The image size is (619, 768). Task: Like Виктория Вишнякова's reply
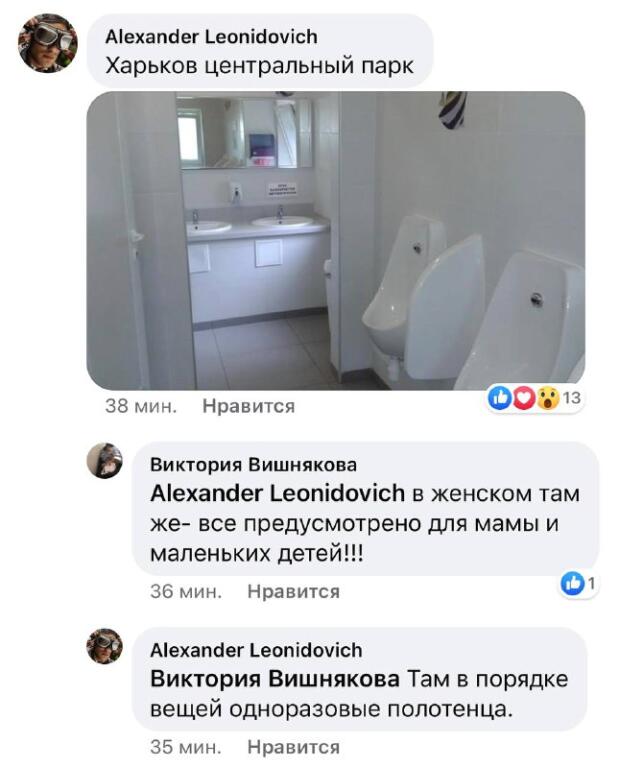[293, 591]
